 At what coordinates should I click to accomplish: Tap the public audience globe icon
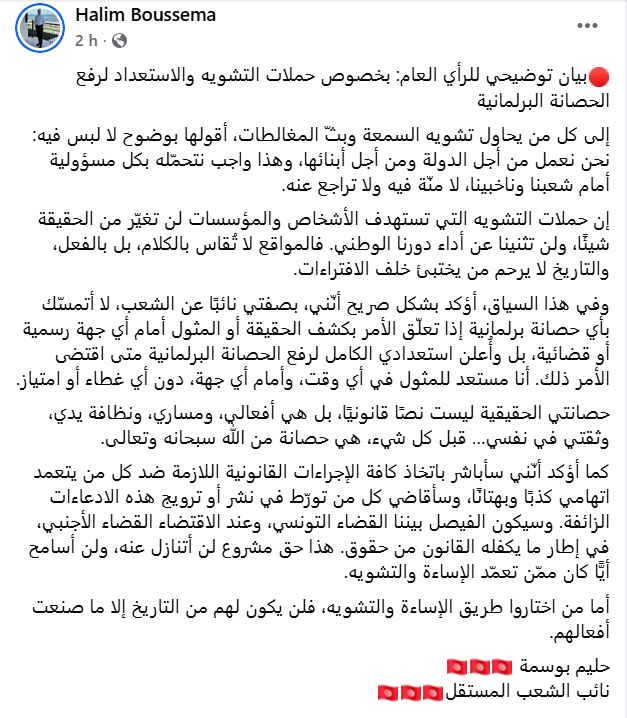pos(120,42)
